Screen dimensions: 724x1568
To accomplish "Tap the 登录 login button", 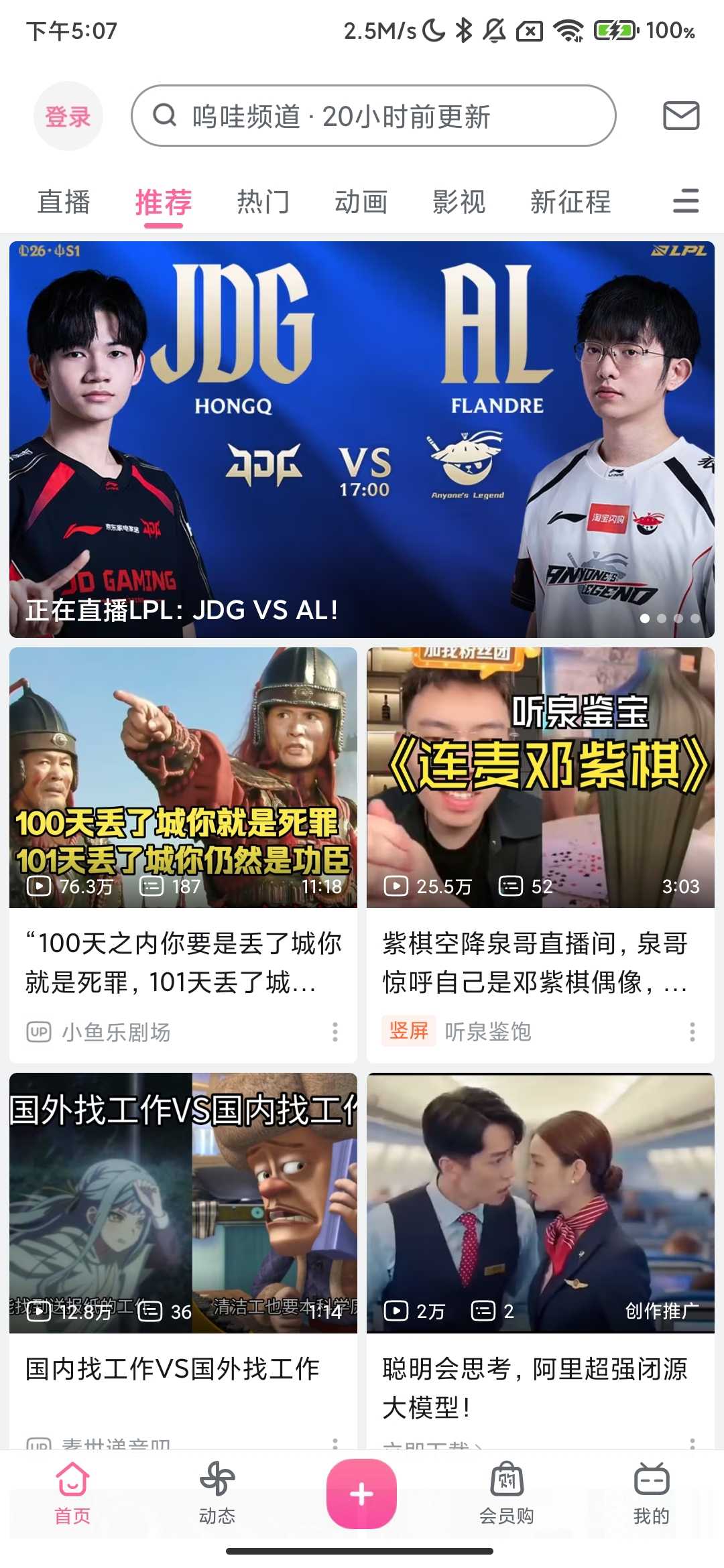I will pos(67,115).
